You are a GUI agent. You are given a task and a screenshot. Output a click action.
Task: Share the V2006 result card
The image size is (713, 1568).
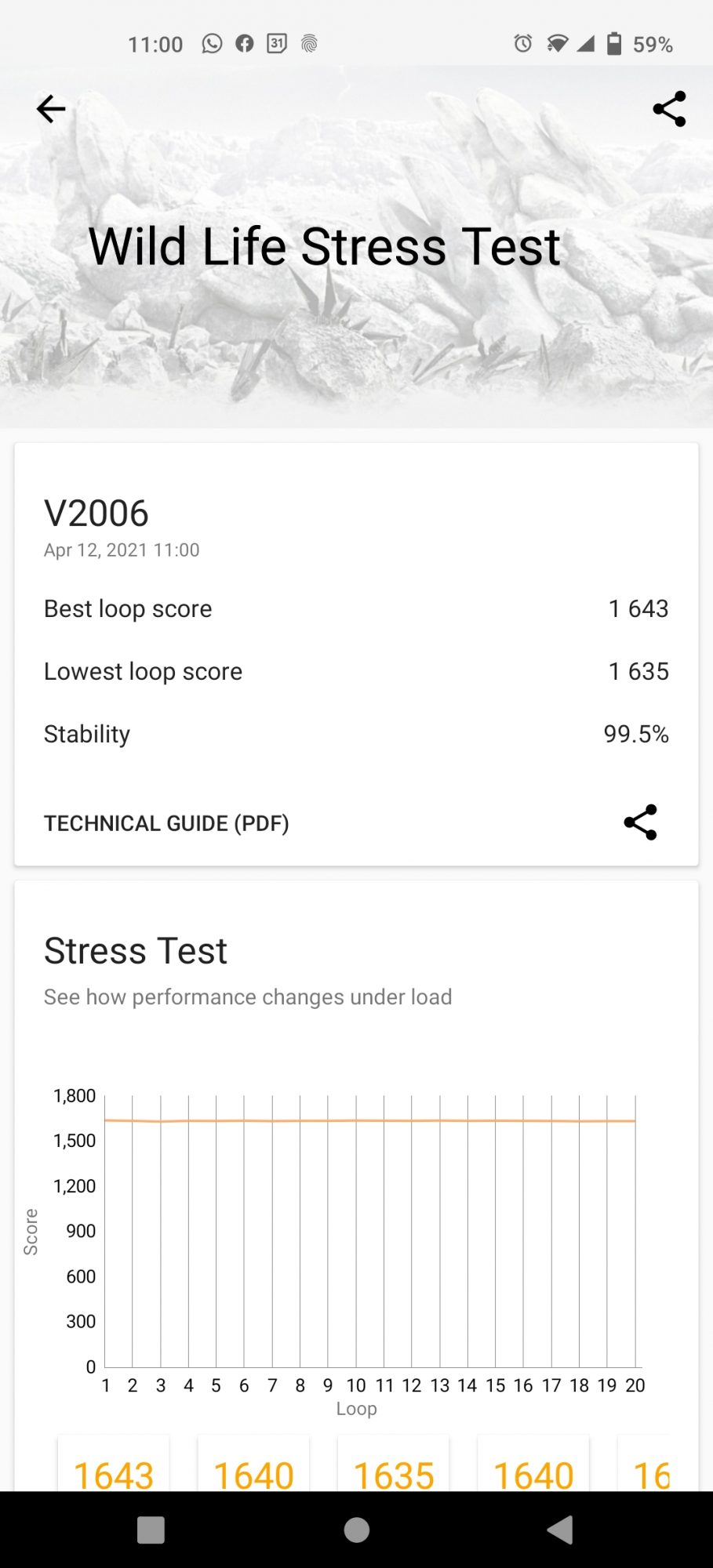[640, 822]
